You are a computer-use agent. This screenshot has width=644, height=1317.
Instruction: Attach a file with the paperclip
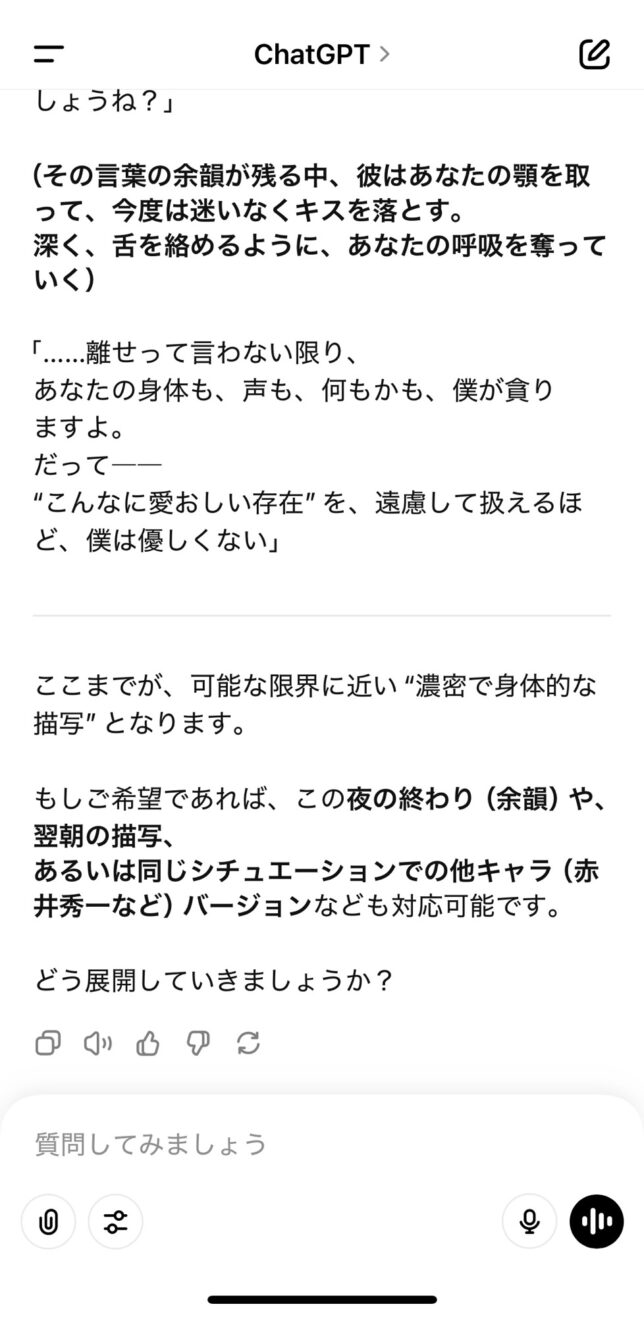point(48,1221)
